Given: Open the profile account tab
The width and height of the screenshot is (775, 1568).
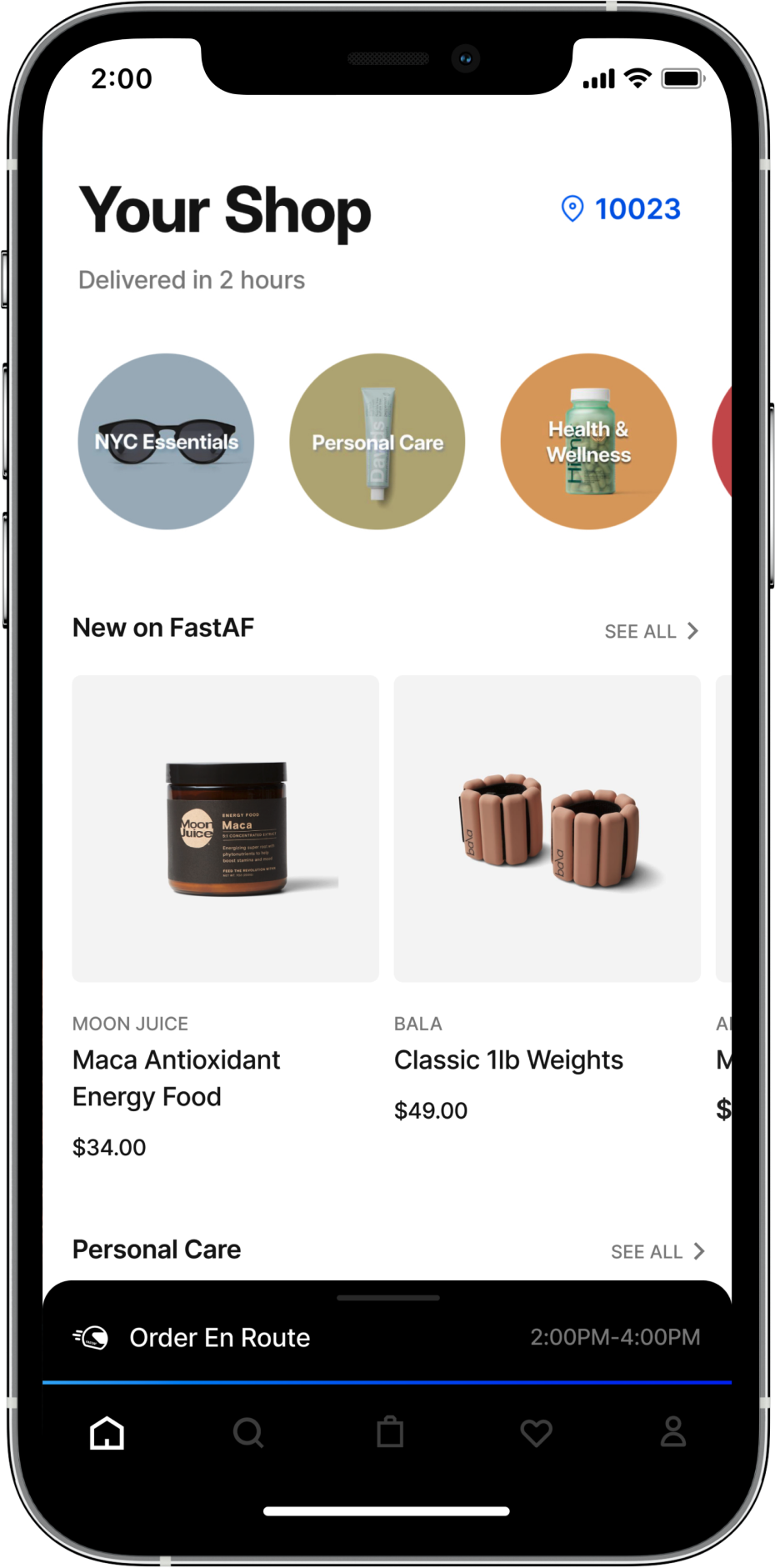Looking at the screenshot, I should (672, 1433).
